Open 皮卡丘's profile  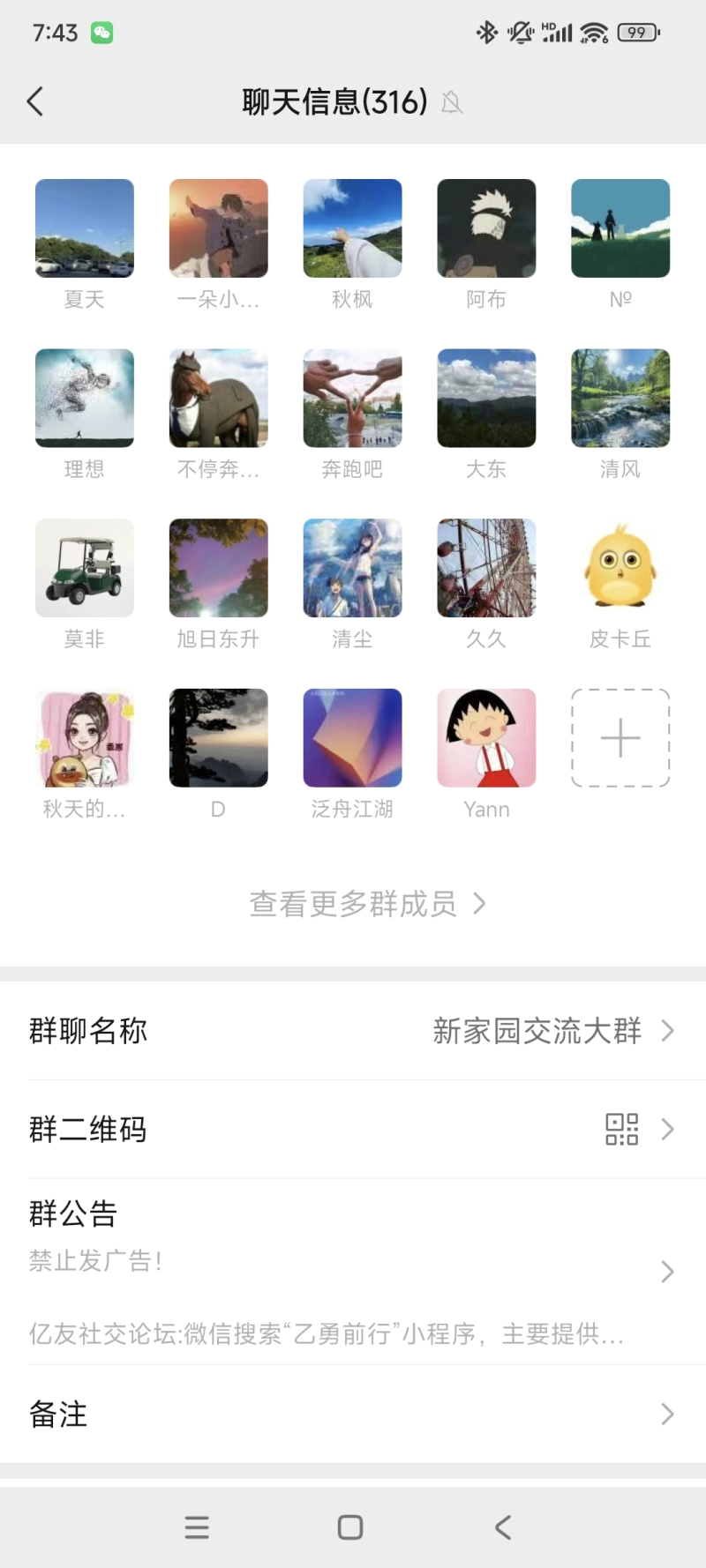point(620,568)
